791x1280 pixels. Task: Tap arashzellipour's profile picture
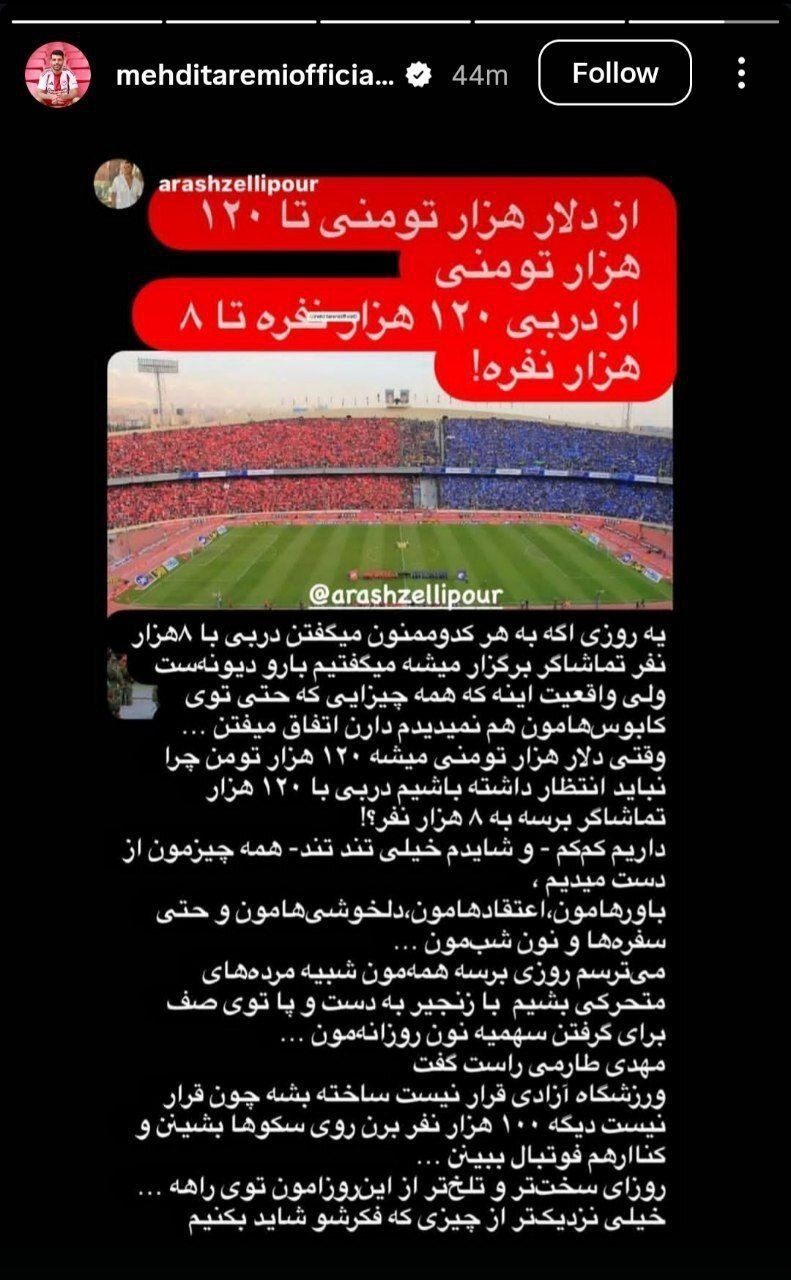point(118,177)
